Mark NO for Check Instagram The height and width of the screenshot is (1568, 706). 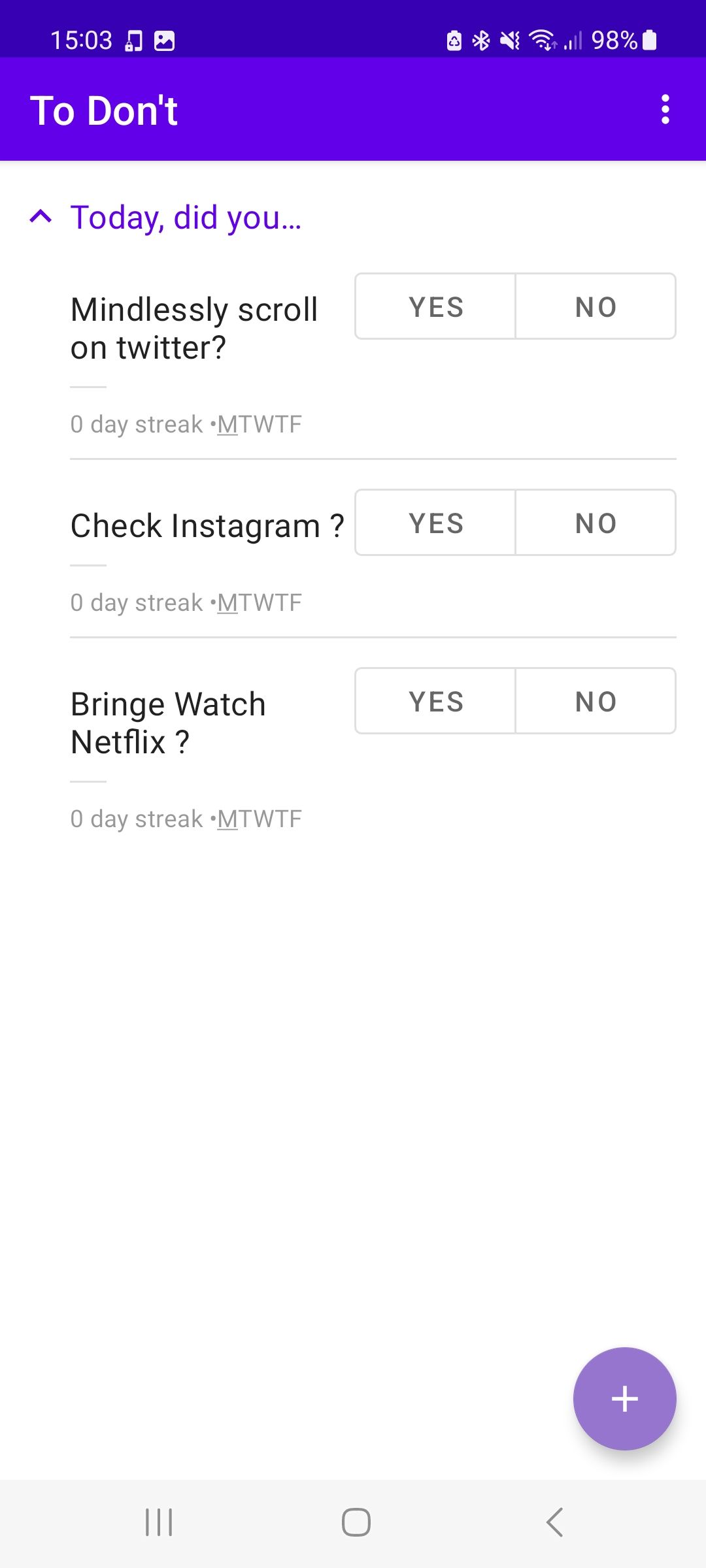point(596,523)
